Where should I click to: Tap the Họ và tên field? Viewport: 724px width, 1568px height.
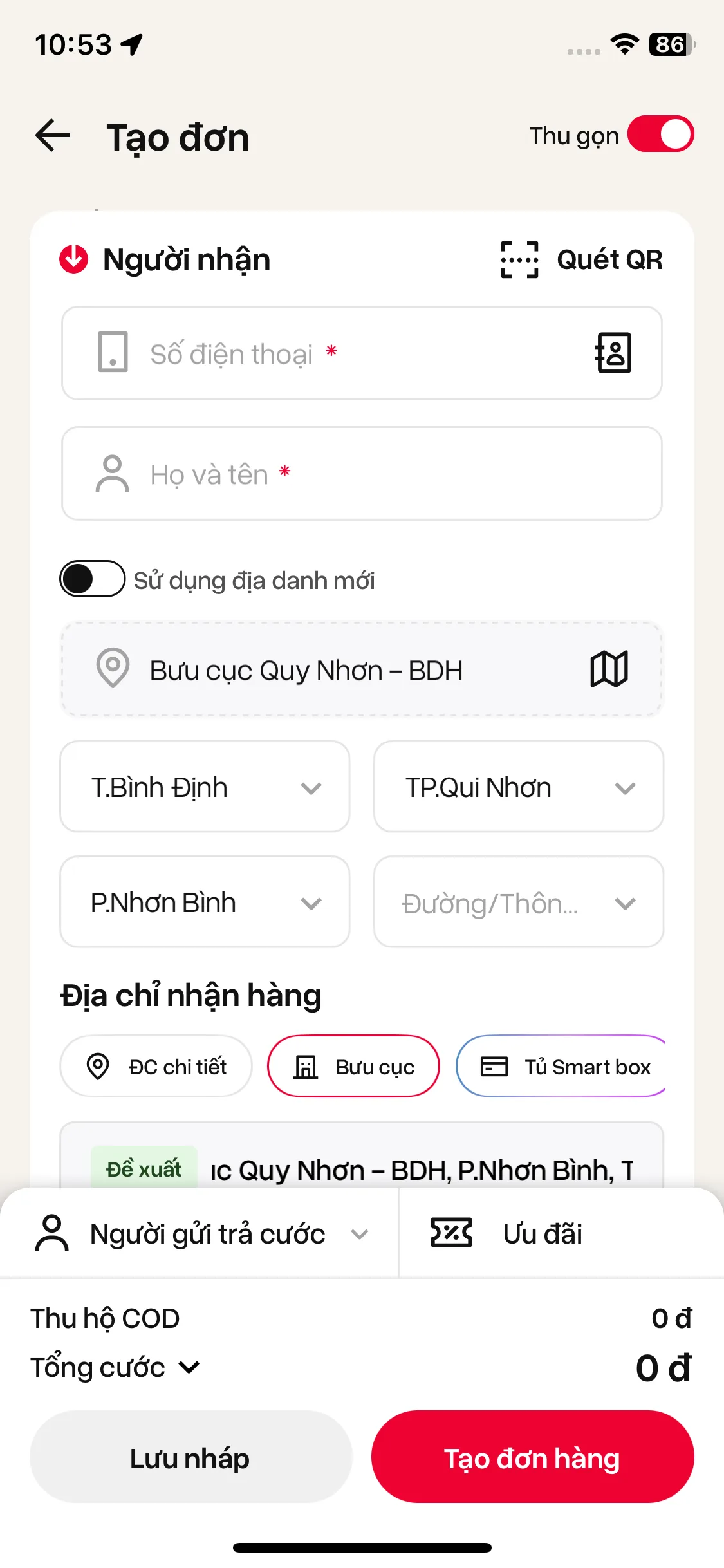coord(360,474)
